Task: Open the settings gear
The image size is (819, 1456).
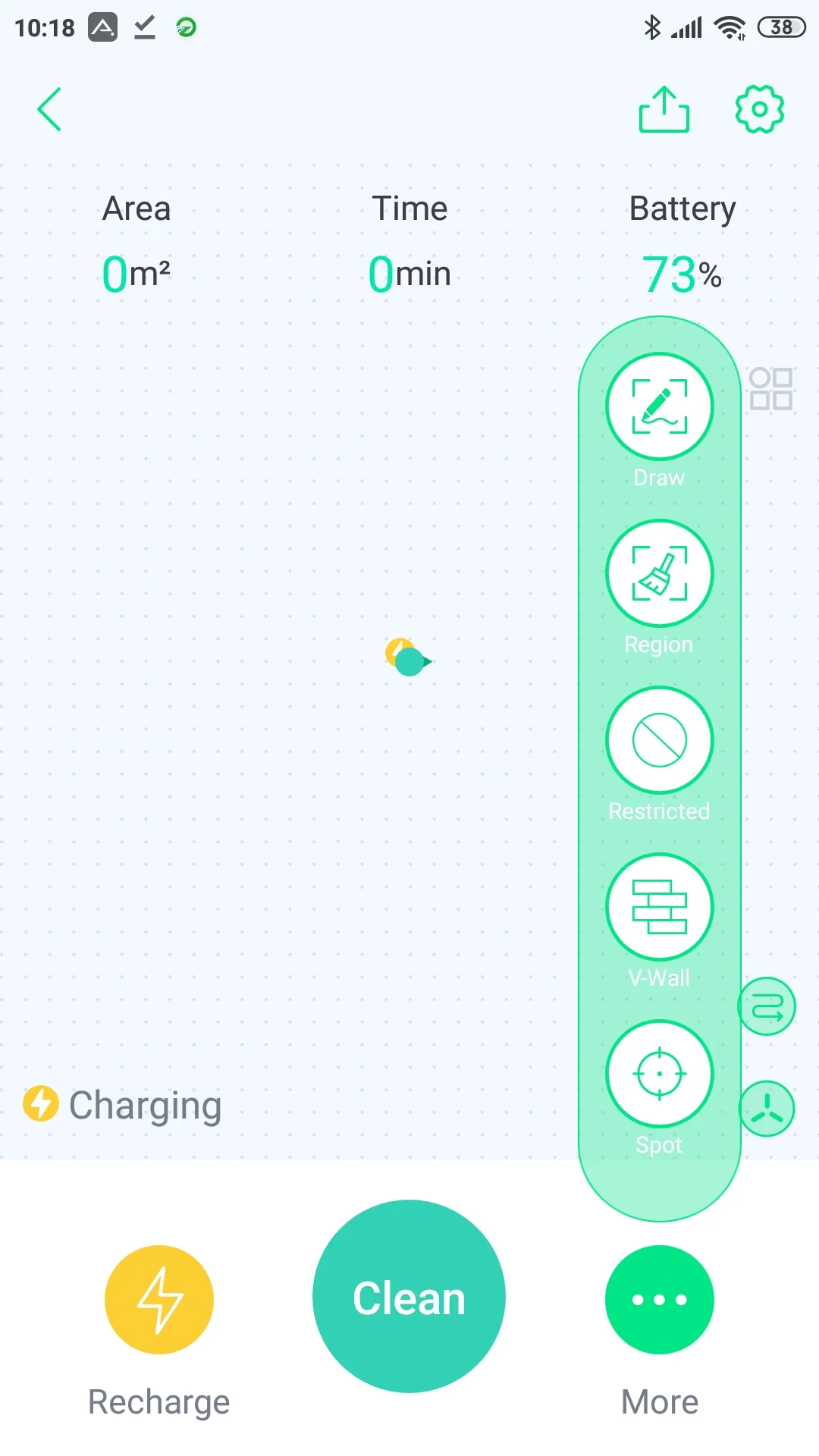Action: coord(759,110)
